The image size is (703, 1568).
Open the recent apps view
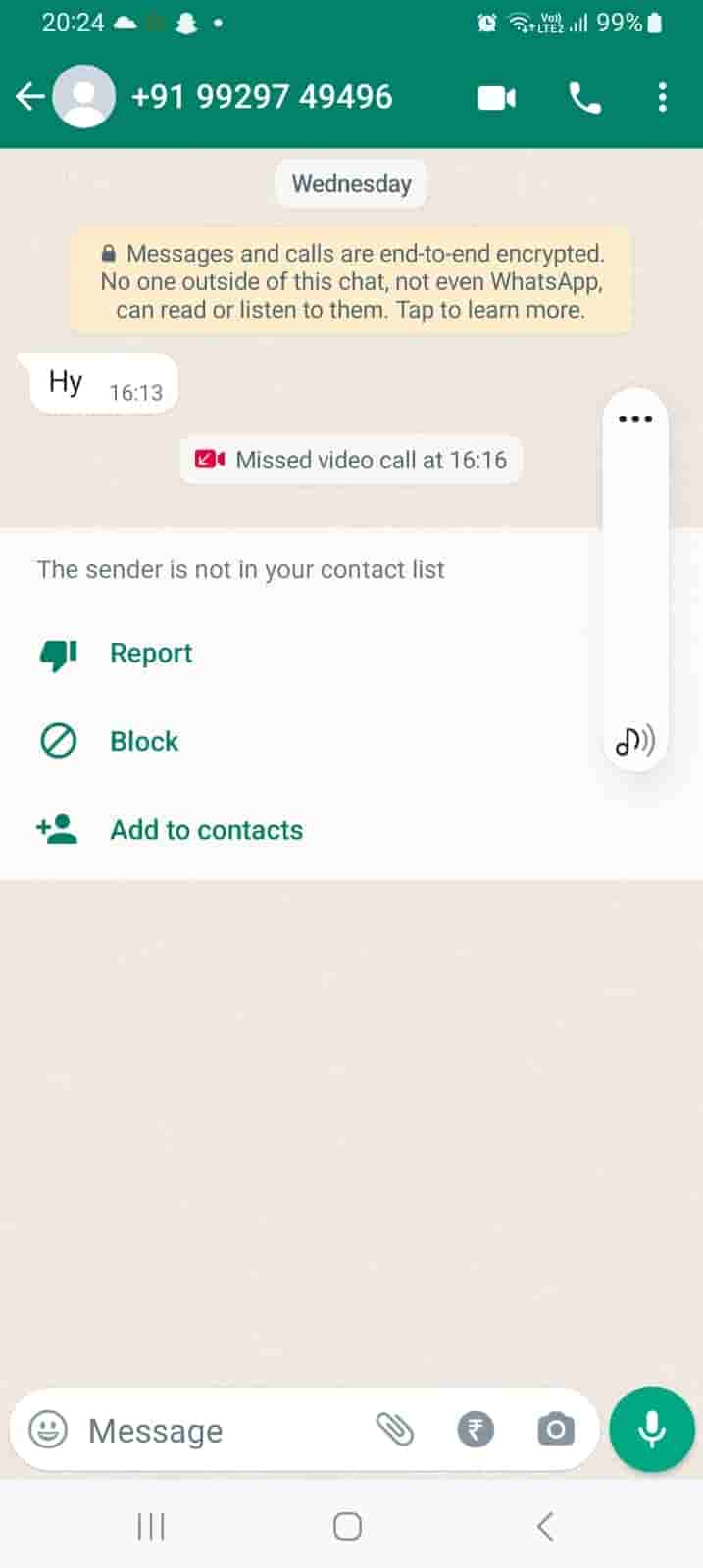tap(151, 1526)
